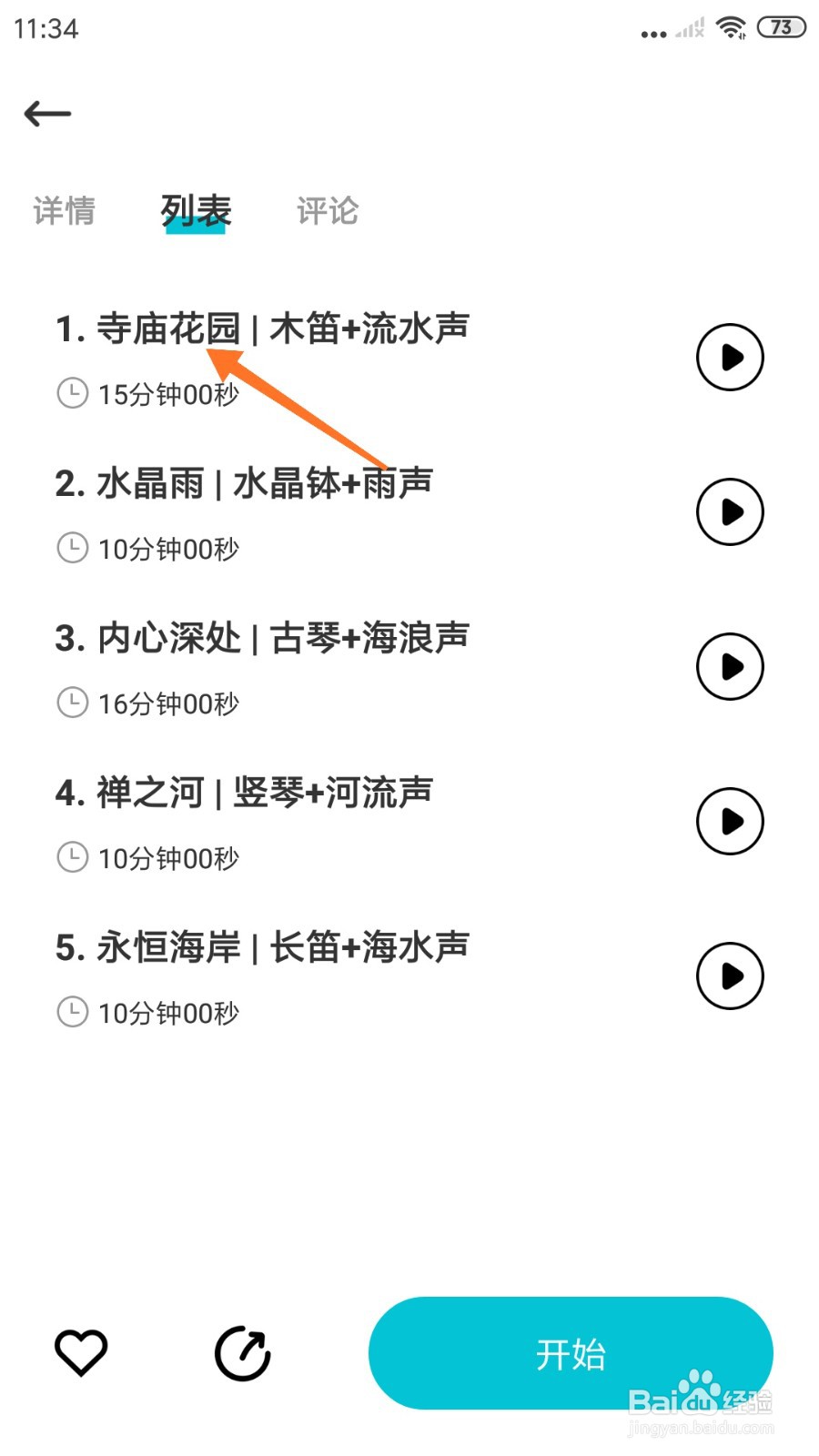Image resolution: width=819 pixels, height=1456 pixels.
Task: Switch to the 详情 tab
Action: click(64, 210)
